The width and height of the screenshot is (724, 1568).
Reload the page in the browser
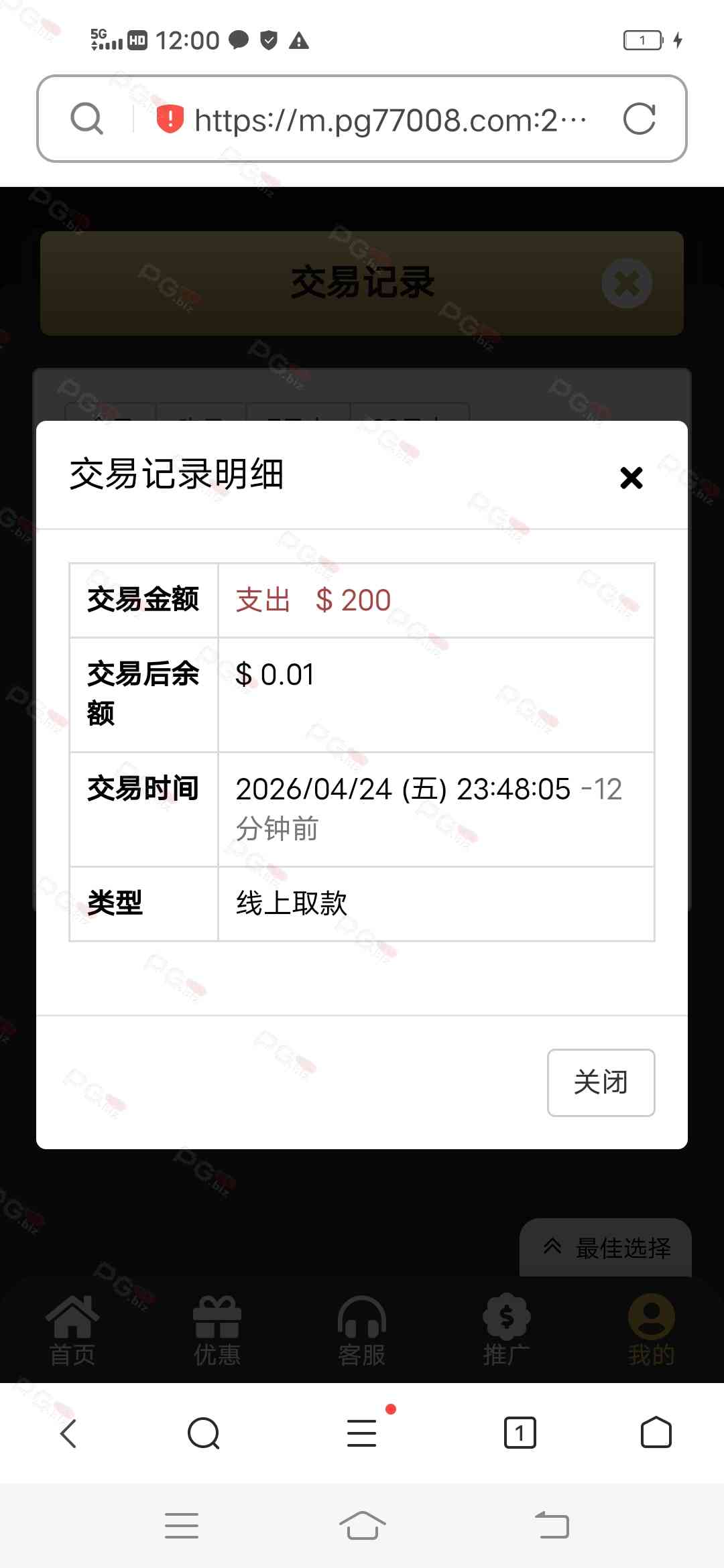(x=639, y=119)
